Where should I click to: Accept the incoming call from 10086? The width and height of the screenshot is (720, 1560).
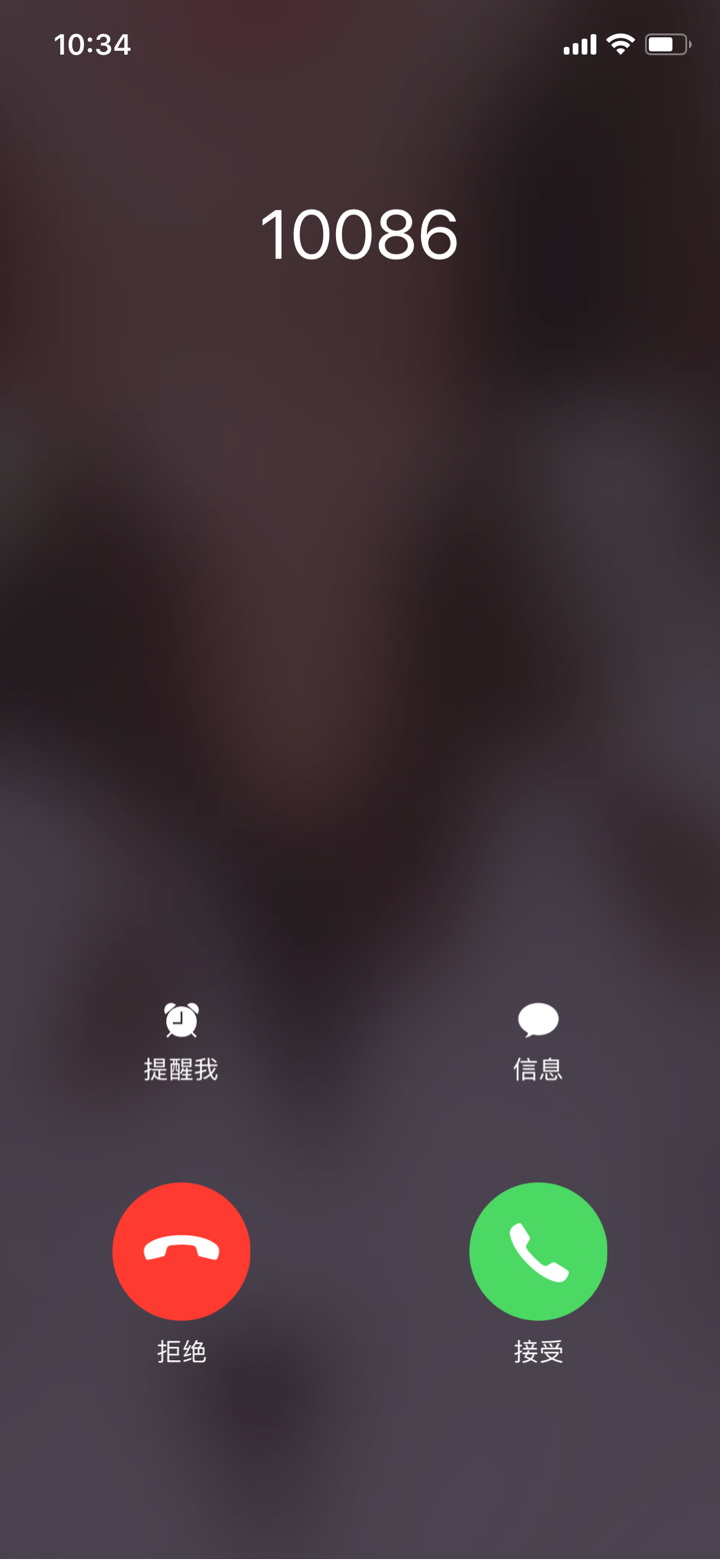click(538, 1250)
